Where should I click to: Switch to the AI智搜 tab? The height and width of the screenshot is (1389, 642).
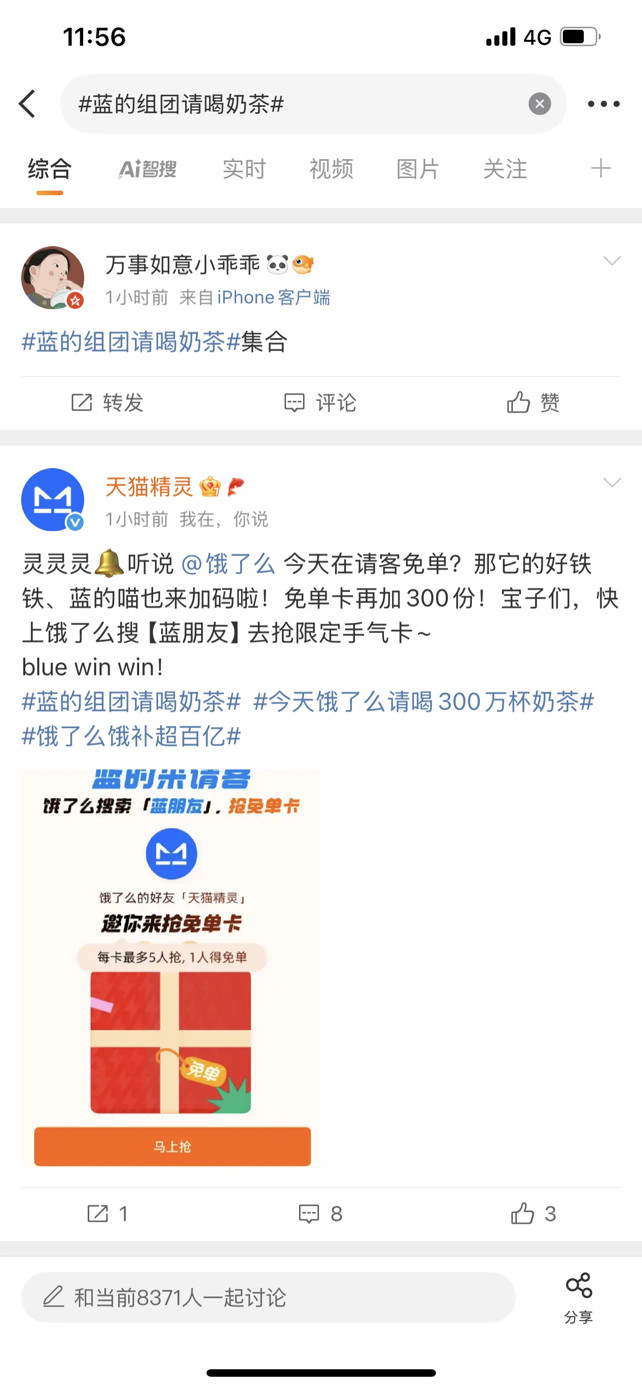coord(147,170)
